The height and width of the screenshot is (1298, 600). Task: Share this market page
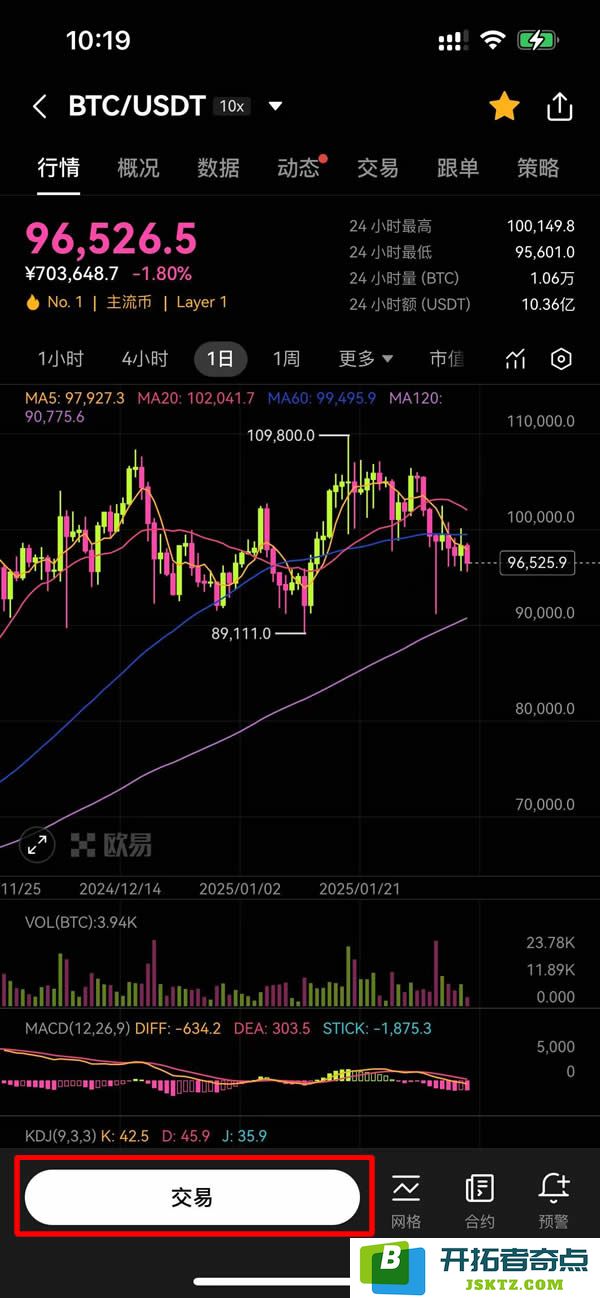tap(560, 106)
